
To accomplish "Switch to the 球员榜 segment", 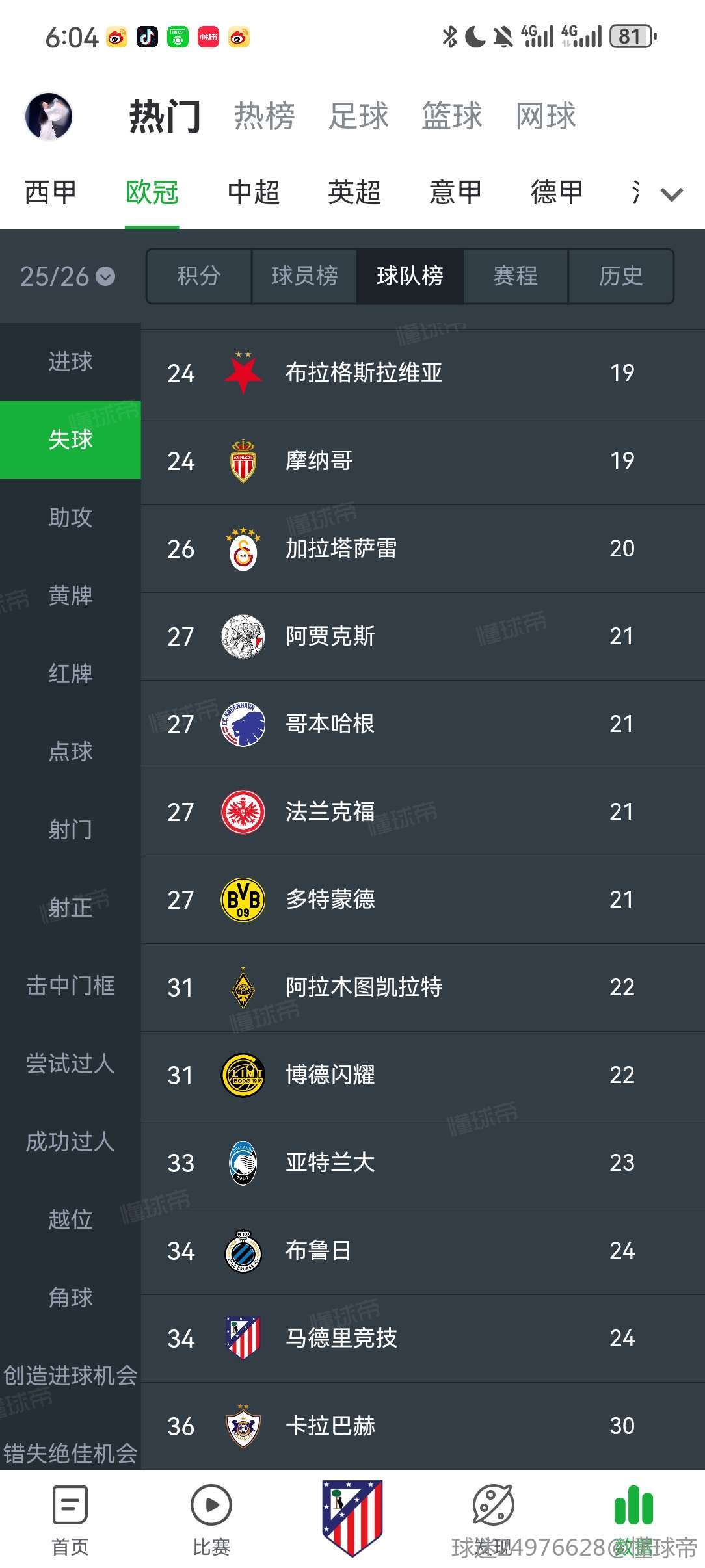I will click(x=304, y=276).
